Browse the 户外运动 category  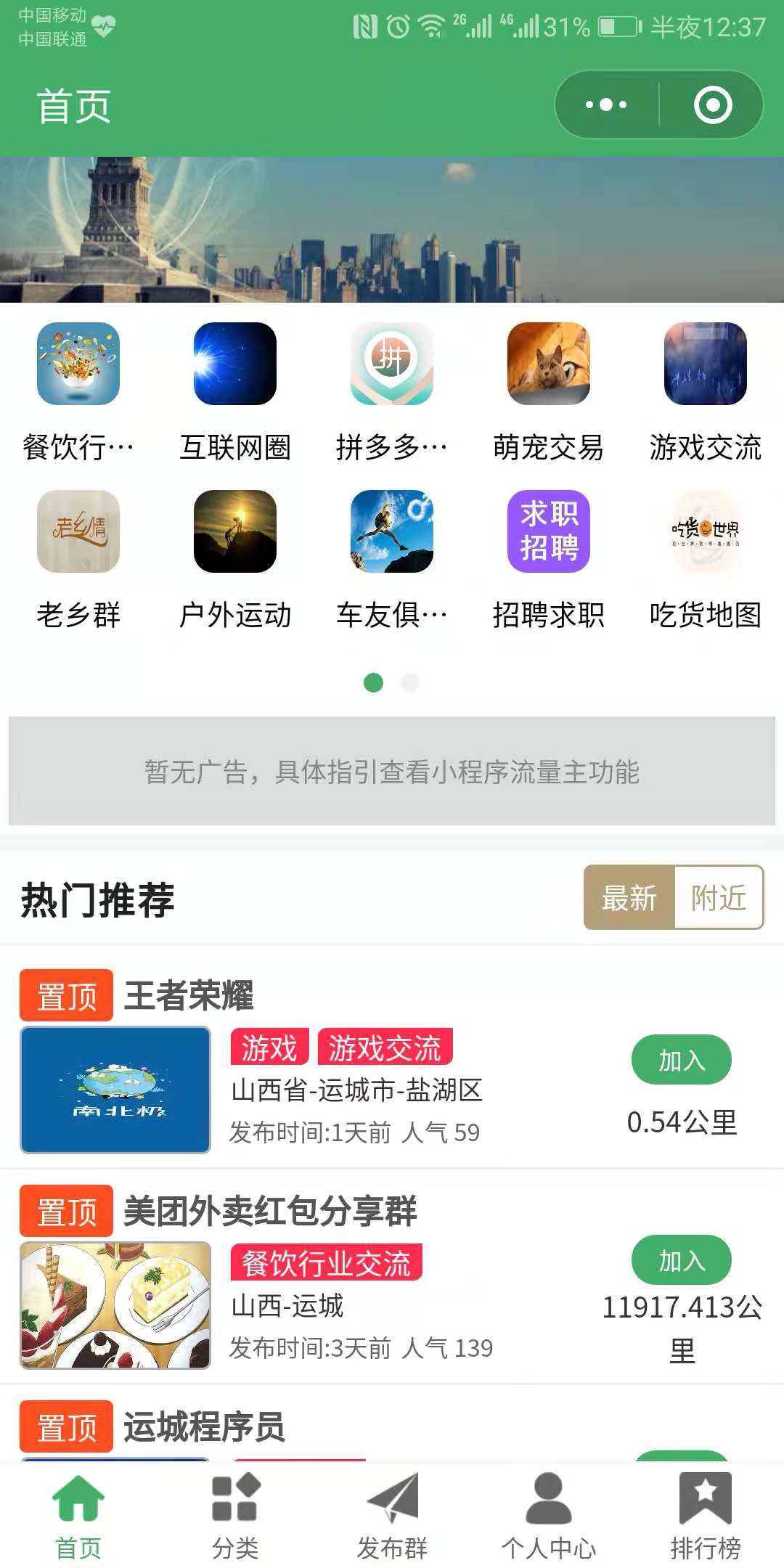click(235, 531)
